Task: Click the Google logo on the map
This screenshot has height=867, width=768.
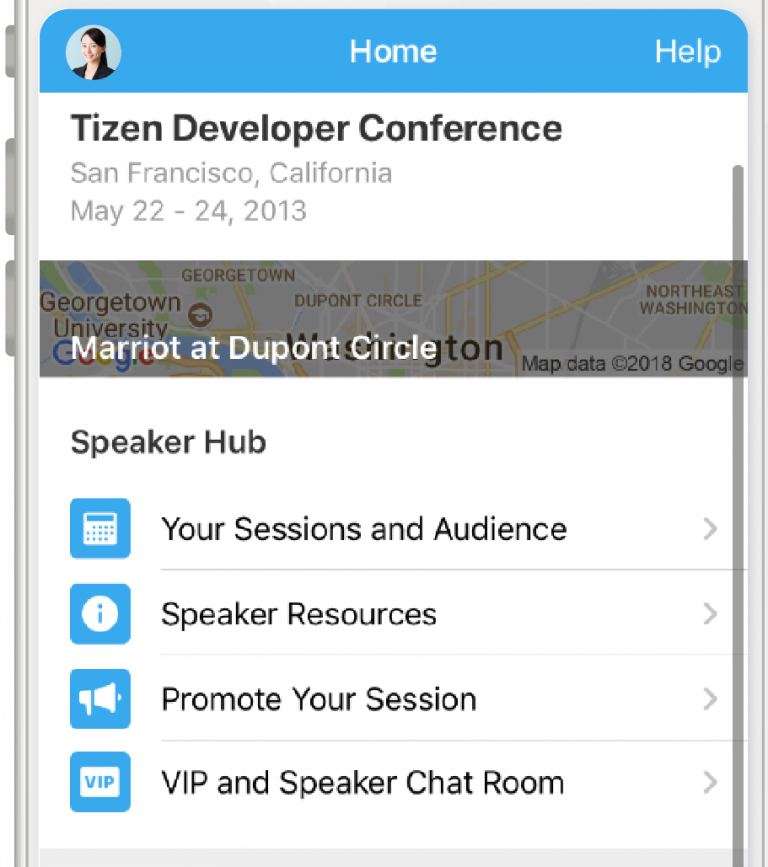Action: pyautogui.click(x=105, y=358)
